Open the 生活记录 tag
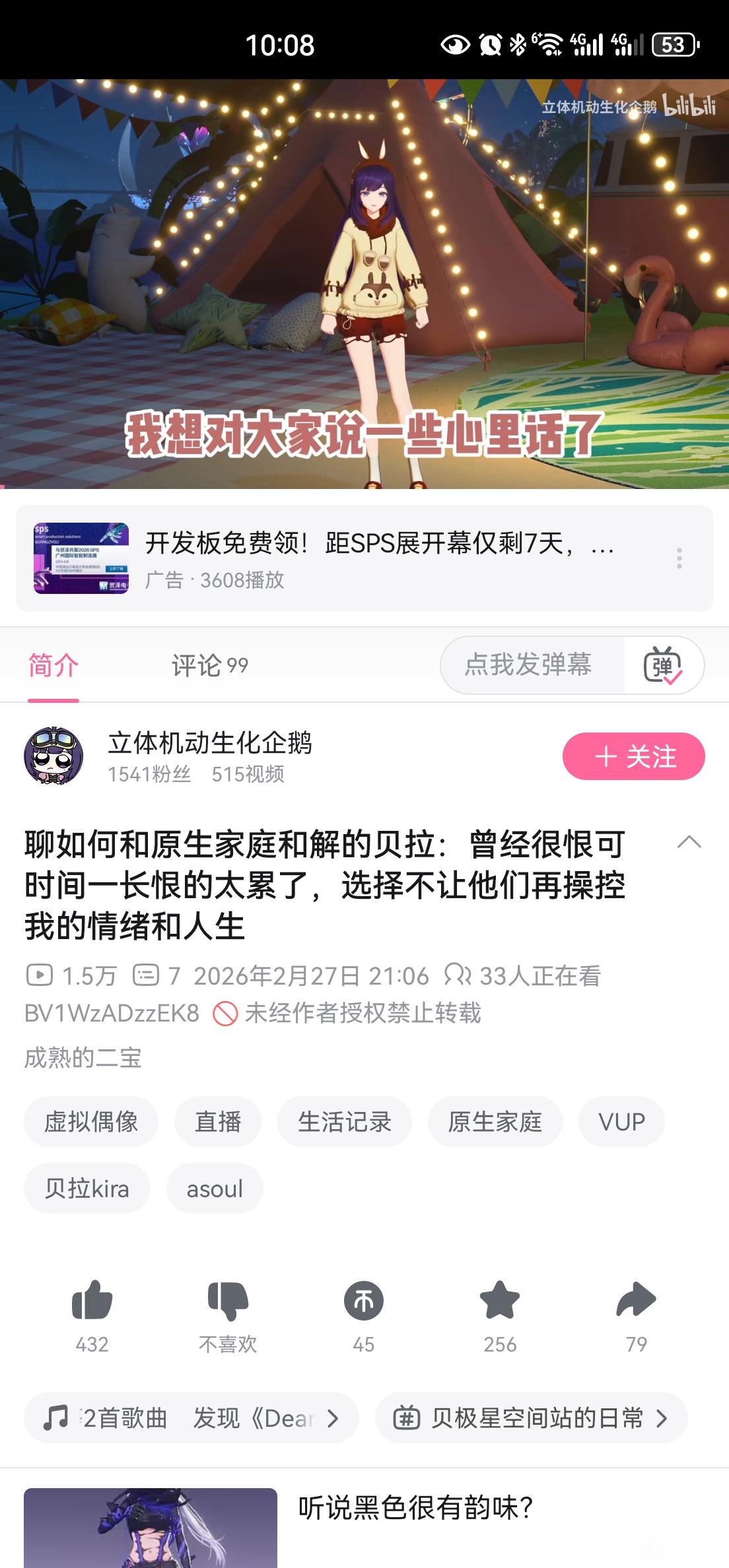Viewport: 729px width, 1568px height. coord(344,1122)
